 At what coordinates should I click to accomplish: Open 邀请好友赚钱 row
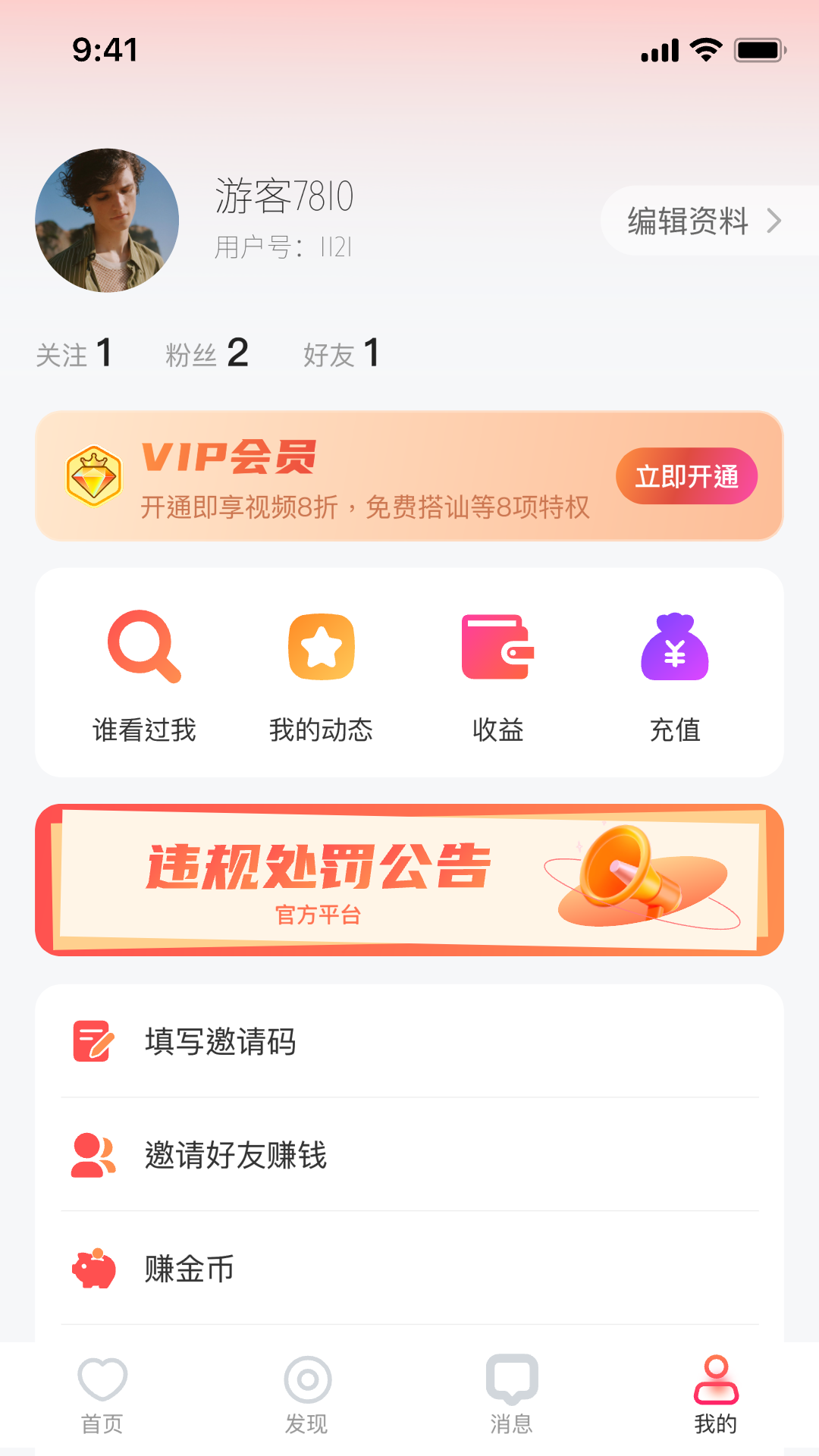pyautogui.click(x=409, y=1155)
